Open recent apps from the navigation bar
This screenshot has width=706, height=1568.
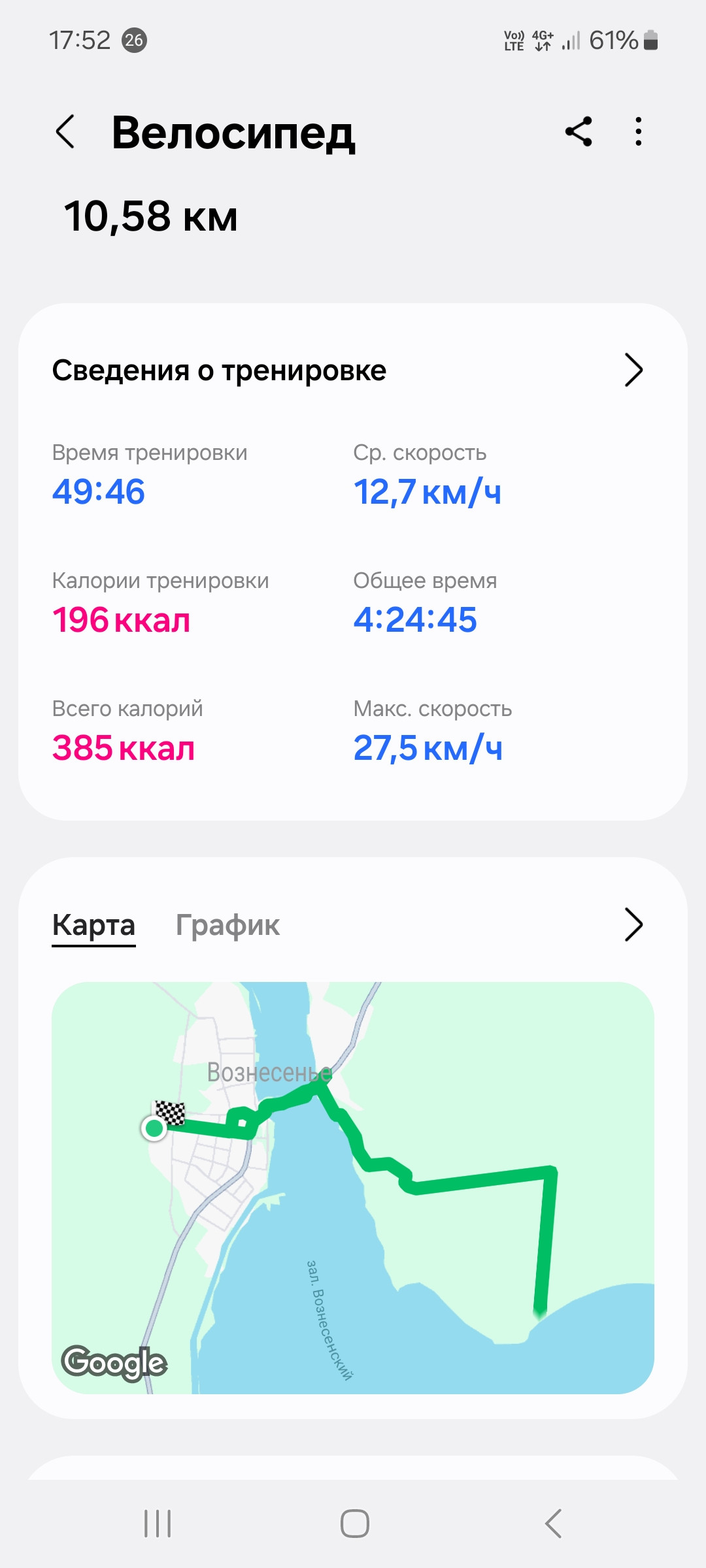(x=158, y=1524)
